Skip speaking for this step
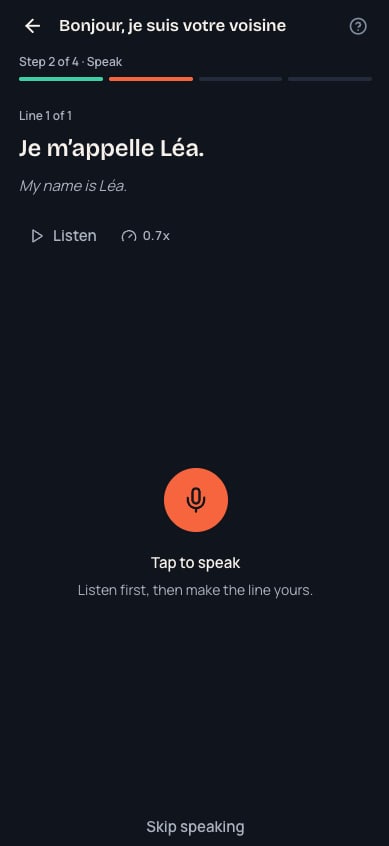The height and width of the screenshot is (846, 389). click(x=195, y=827)
